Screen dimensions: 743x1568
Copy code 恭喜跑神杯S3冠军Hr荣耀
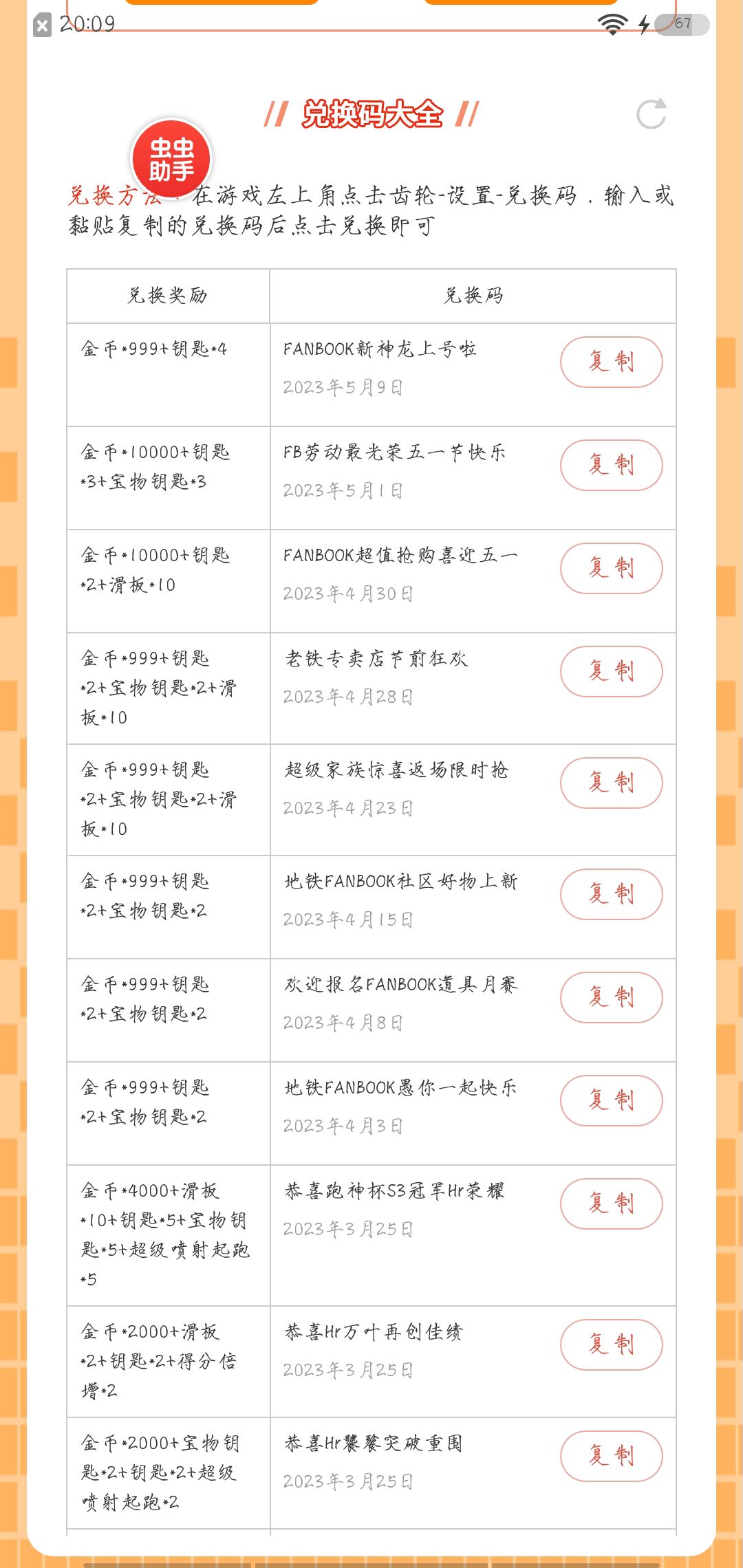(612, 1204)
